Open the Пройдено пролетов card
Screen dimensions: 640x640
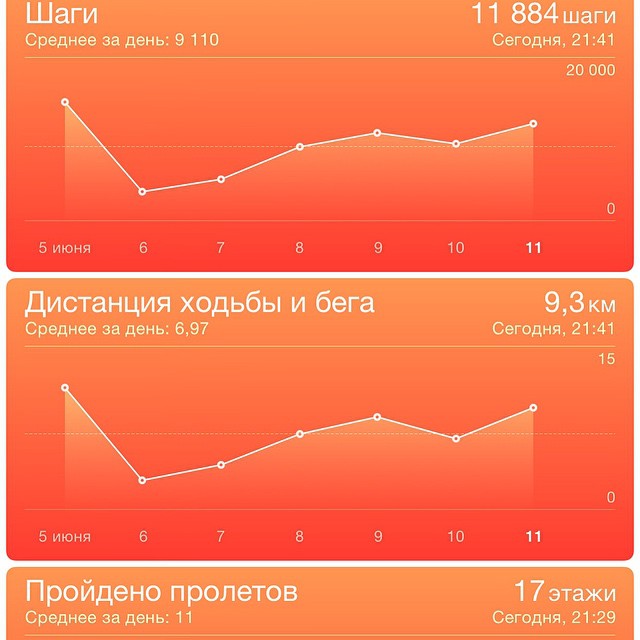click(320, 604)
